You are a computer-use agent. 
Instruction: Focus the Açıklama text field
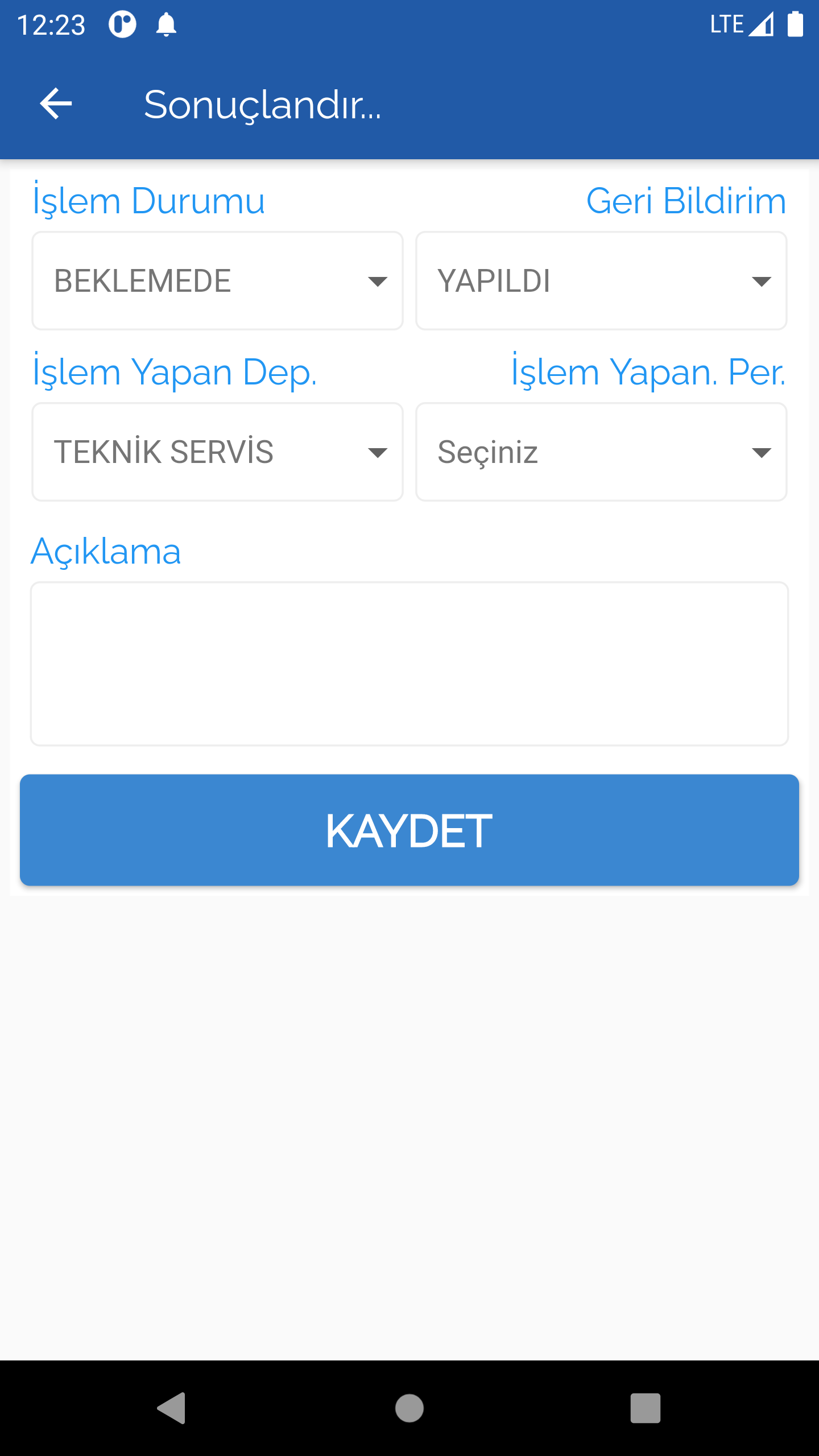(409, 663)
